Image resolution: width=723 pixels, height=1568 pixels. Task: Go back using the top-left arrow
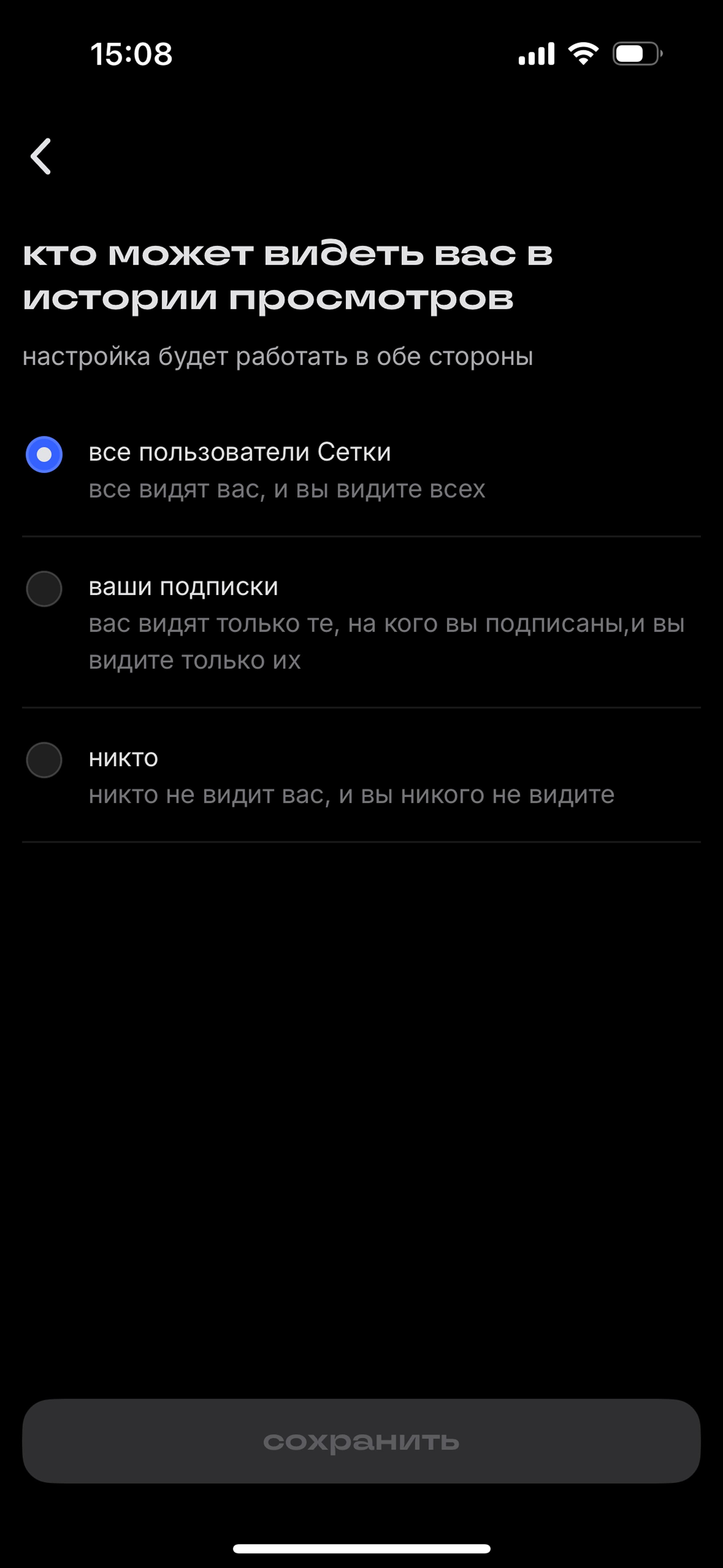pyautogui.click(x=41, y=157)
